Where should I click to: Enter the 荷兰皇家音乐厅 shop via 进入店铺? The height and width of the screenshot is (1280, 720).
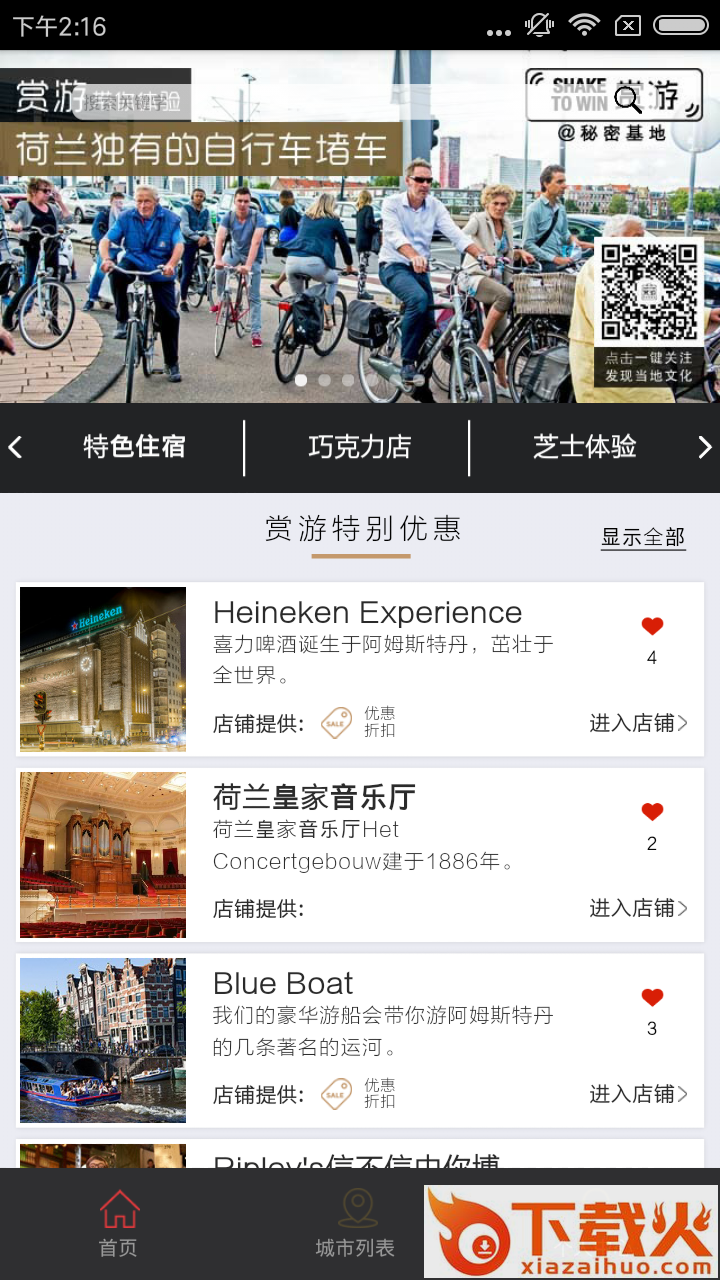tap(638, 908)
